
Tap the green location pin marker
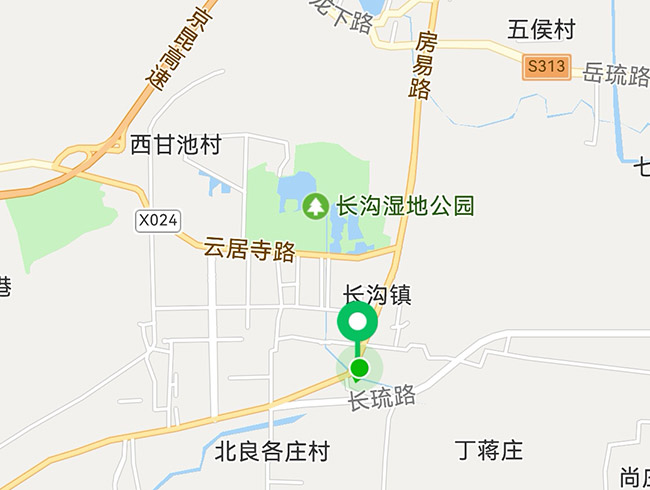pyautogui.click(x=358, y=325)
